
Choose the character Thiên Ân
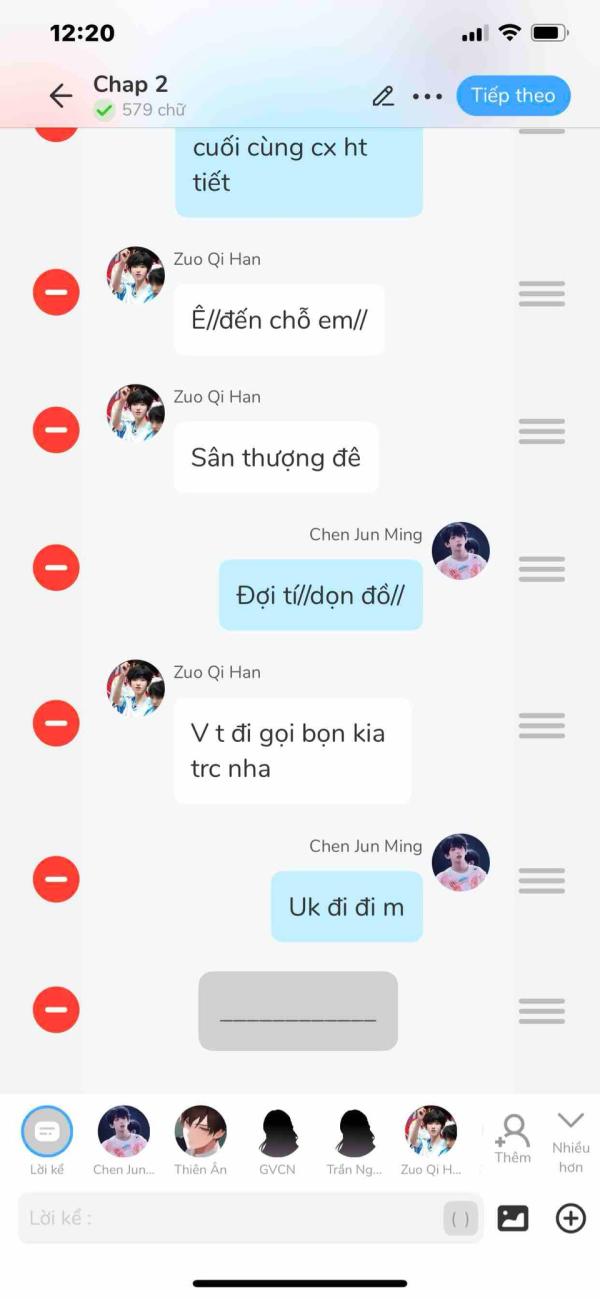pos(201,1132)
